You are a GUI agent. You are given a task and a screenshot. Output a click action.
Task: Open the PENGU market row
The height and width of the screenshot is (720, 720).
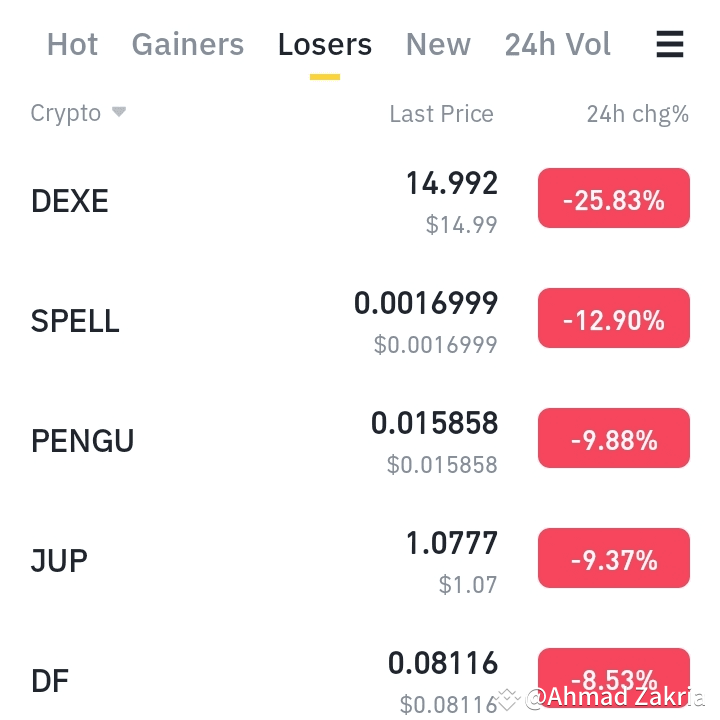[x=360, y=440]
